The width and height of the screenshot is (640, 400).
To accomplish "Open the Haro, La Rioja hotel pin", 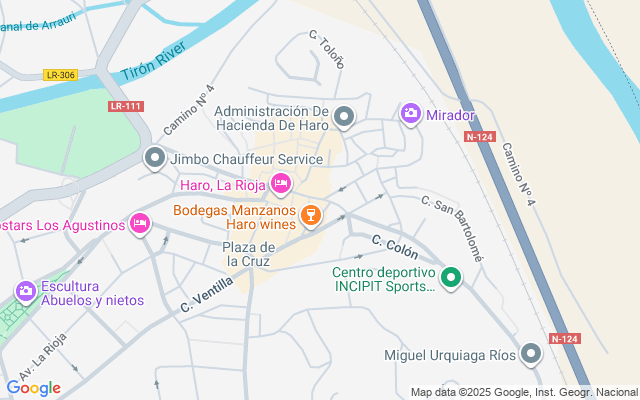I will click(280, 183).
